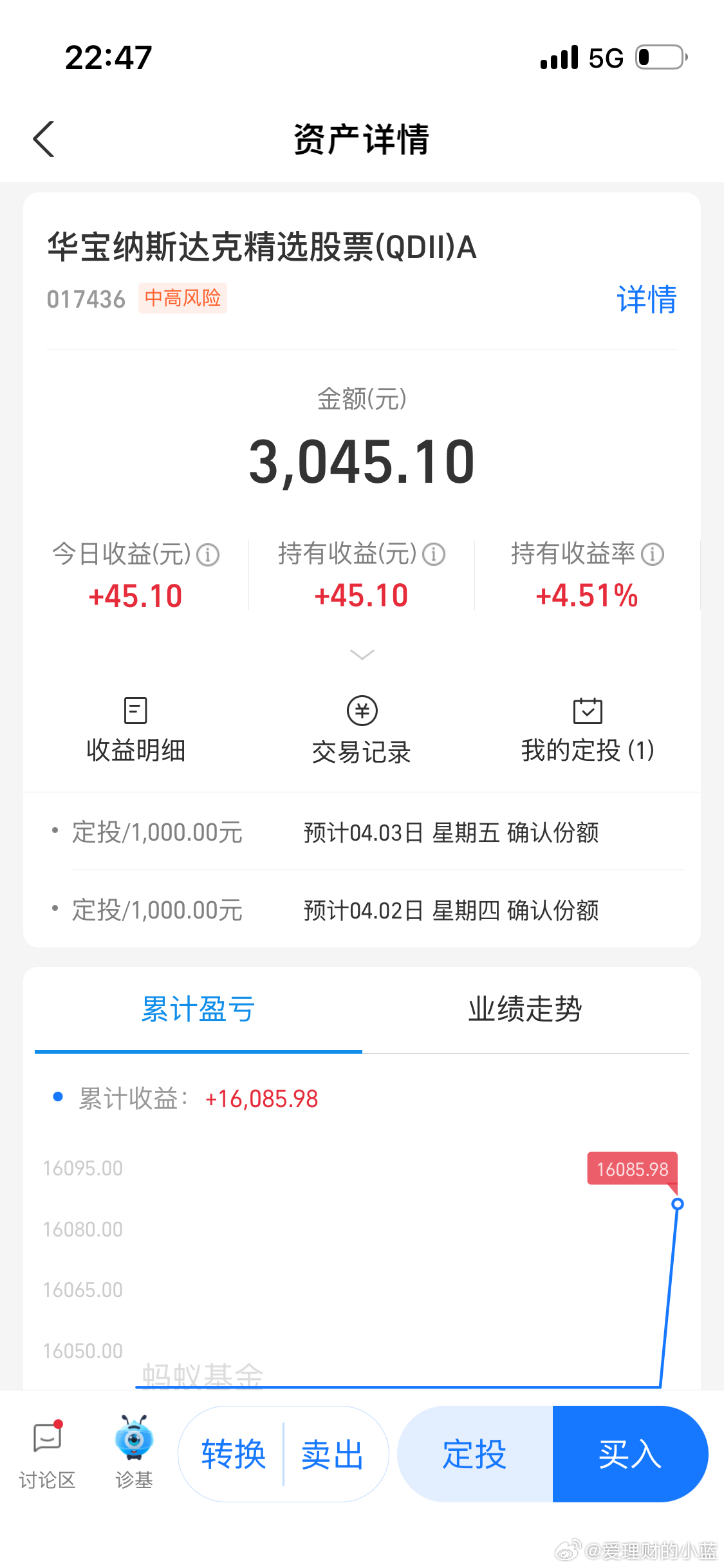The image size is (724, 1568).
Task: Click the info icon beside 今日收益
Action: coord(207,554)
